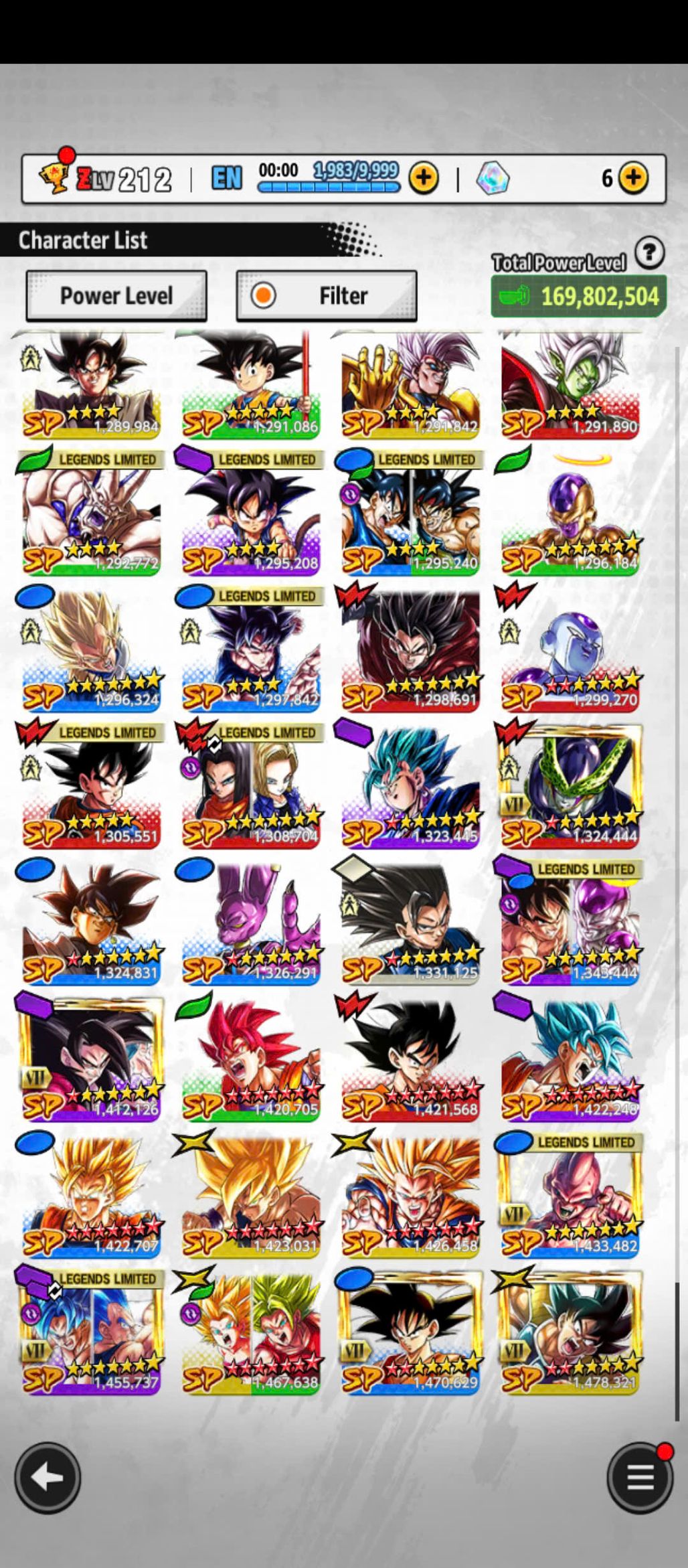View character with power level 1,292,772
688x1568 pixels.
tap(91, 513)
